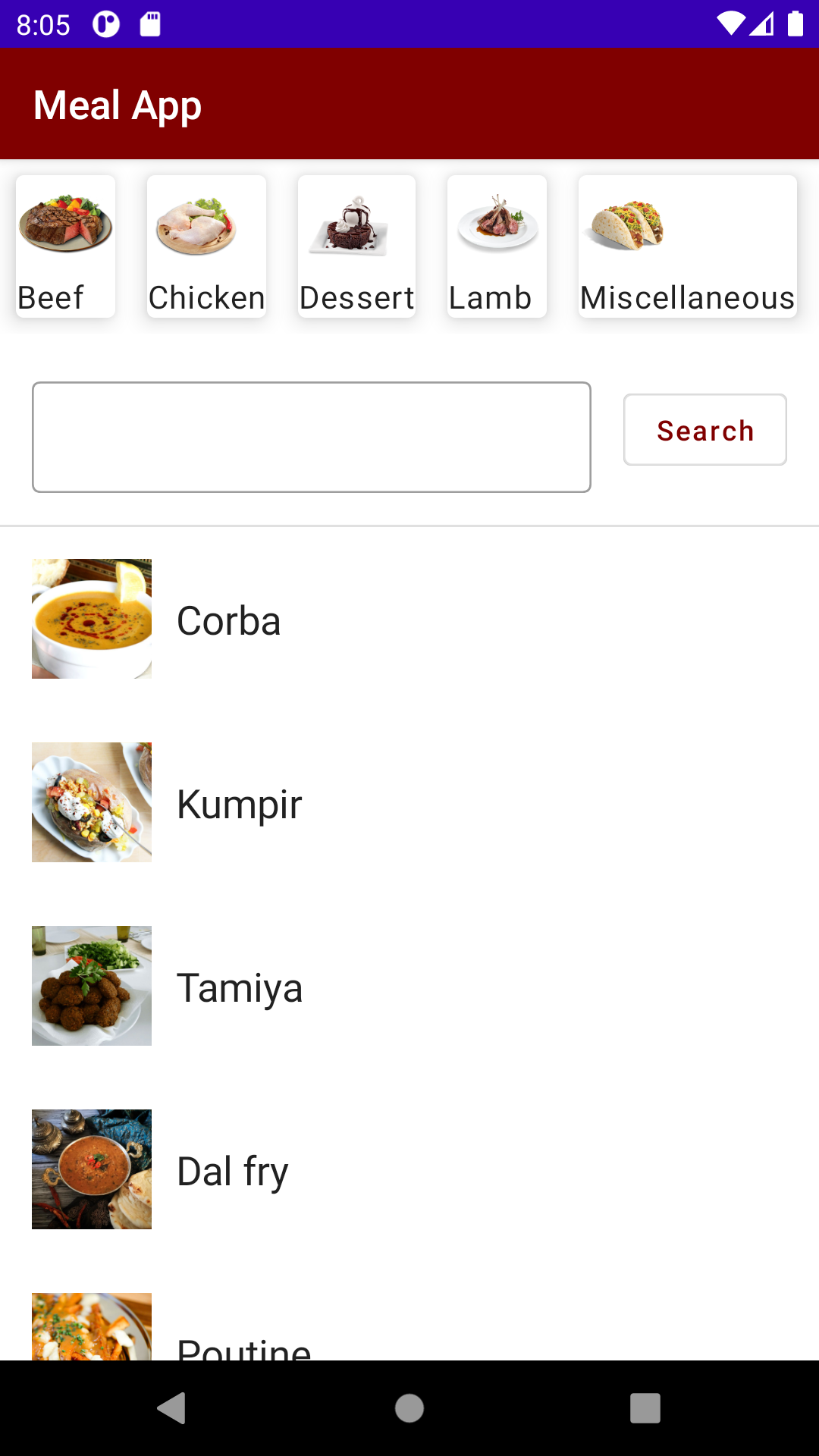Return to the home screen
Viewport: 819px width, 1456px height.
tap(409, 1408)
